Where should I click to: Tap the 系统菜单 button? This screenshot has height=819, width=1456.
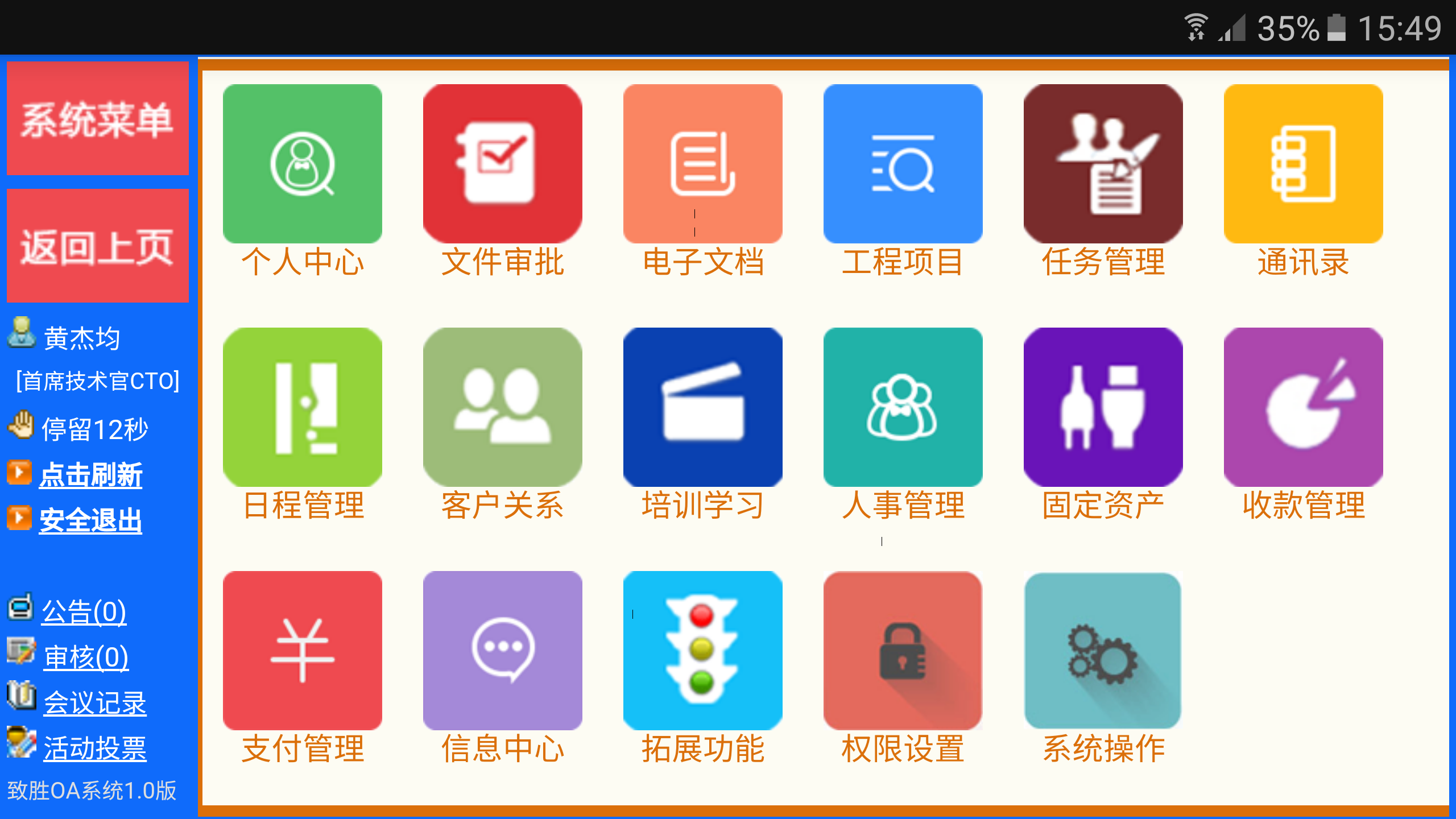97,118
